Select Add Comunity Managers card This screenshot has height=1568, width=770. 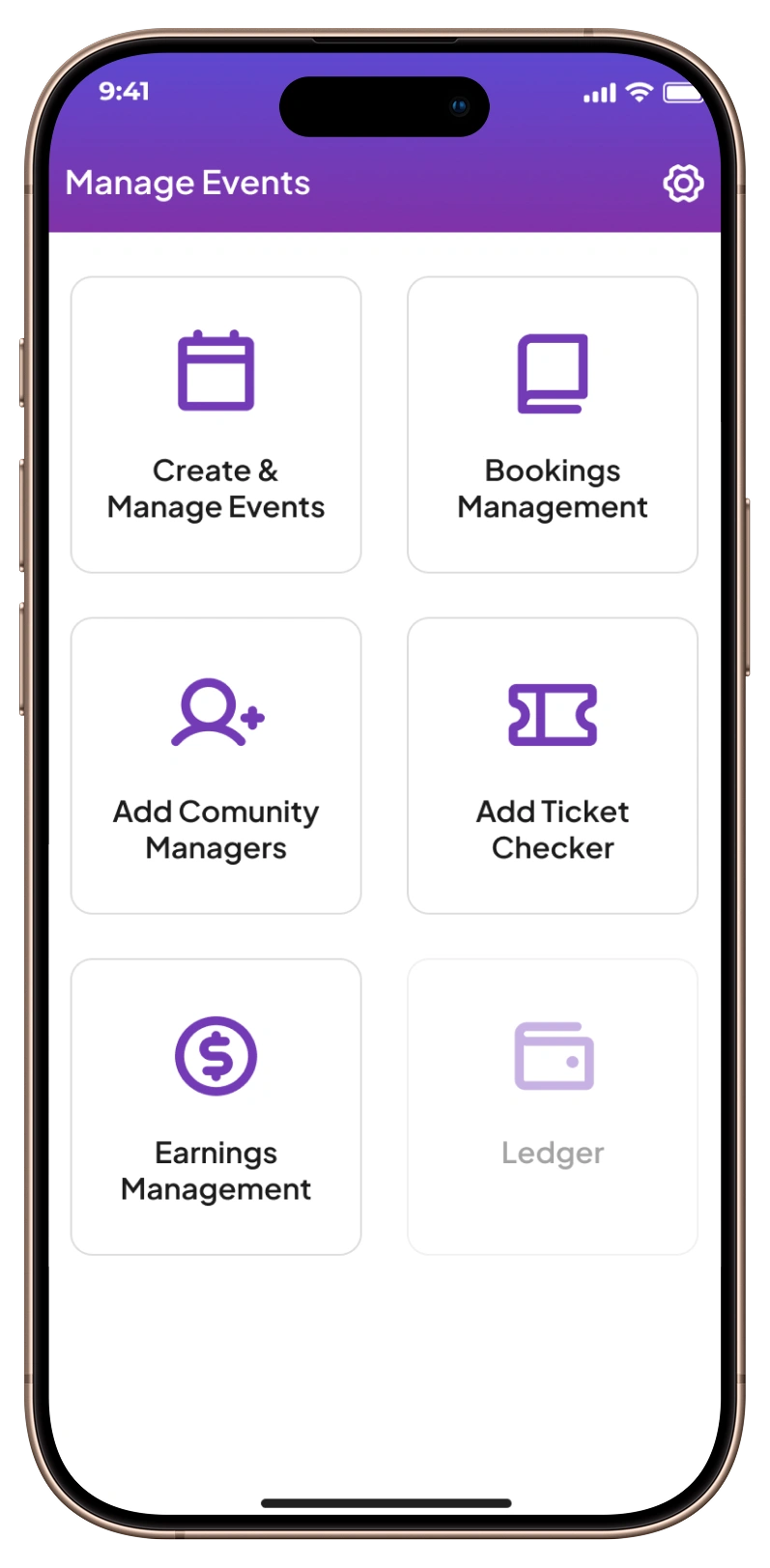click(x=216, y=765)
